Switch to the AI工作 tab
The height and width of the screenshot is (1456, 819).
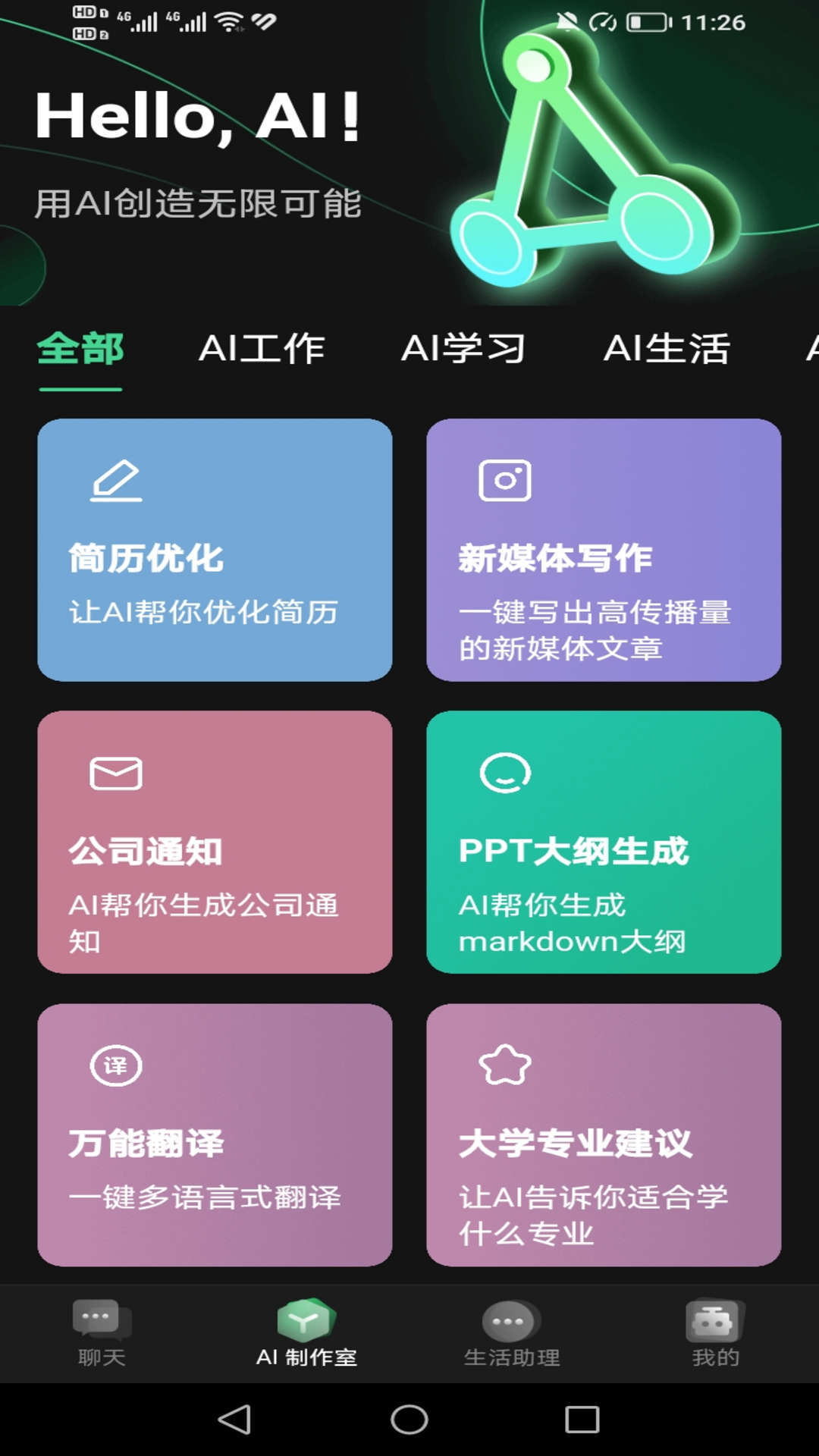262,350
